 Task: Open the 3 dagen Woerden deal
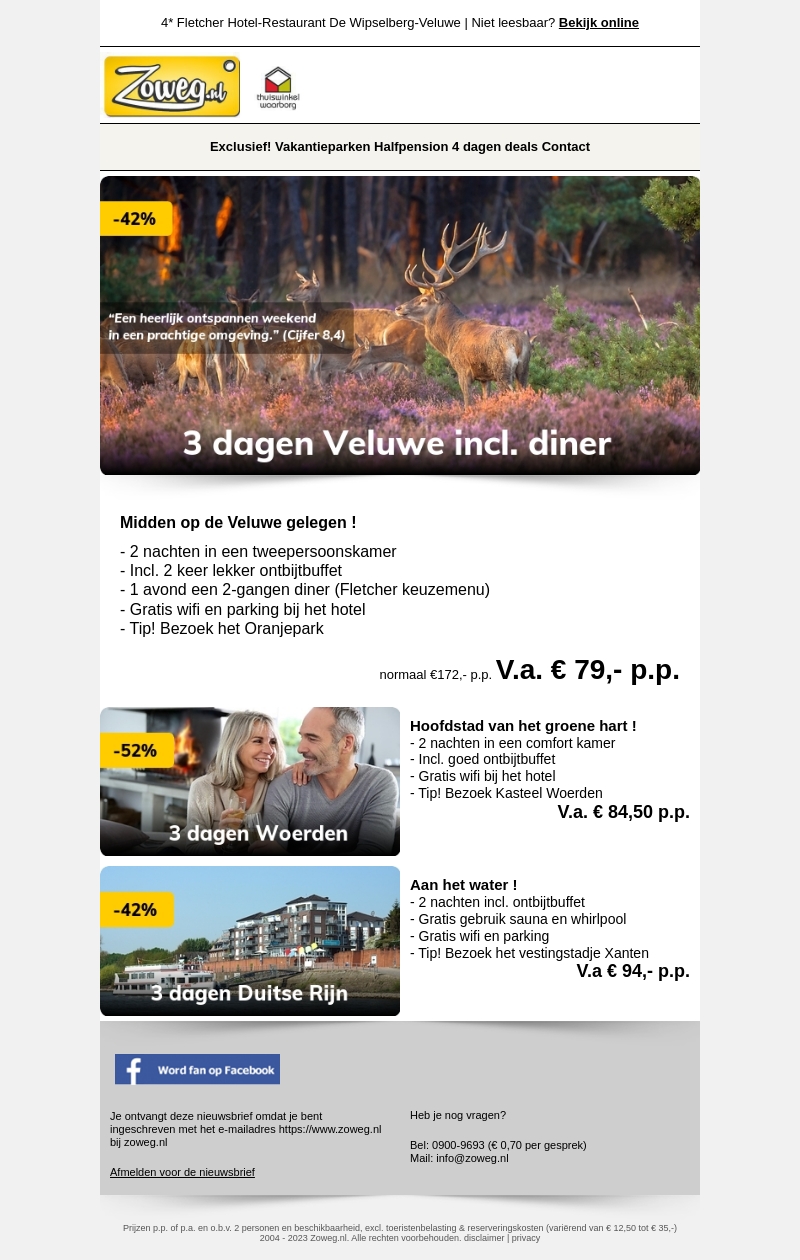(250, 782)
